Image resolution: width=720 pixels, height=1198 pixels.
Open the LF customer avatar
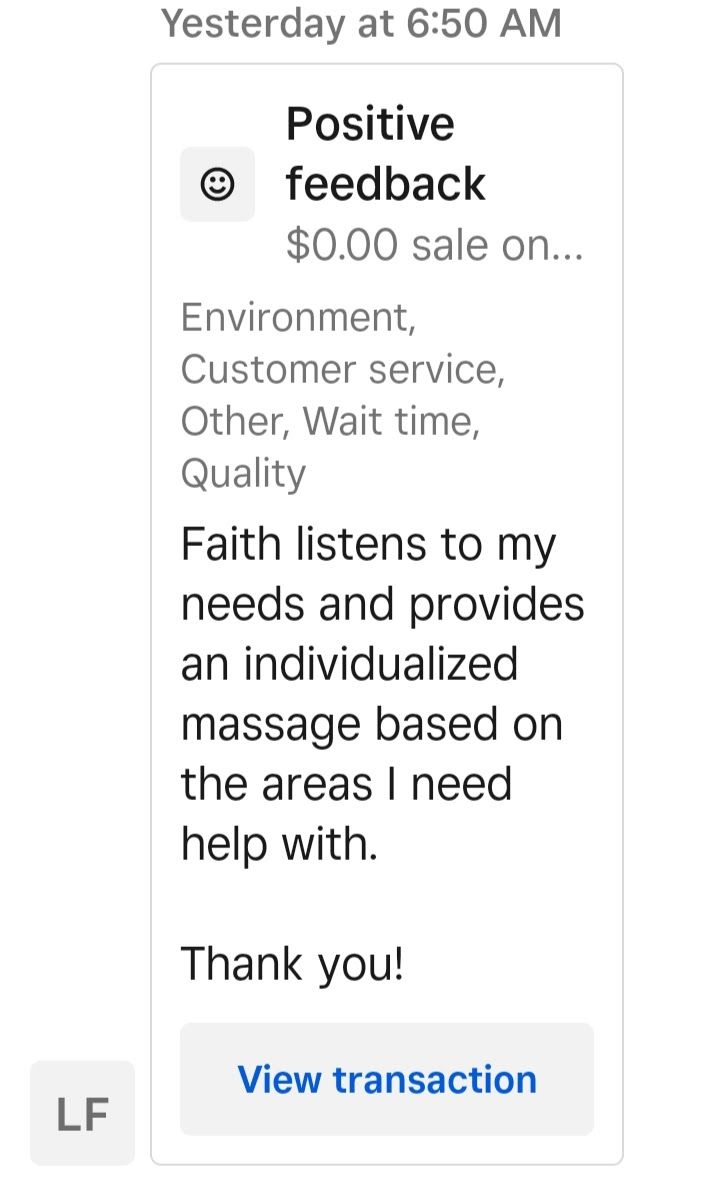83,1113
